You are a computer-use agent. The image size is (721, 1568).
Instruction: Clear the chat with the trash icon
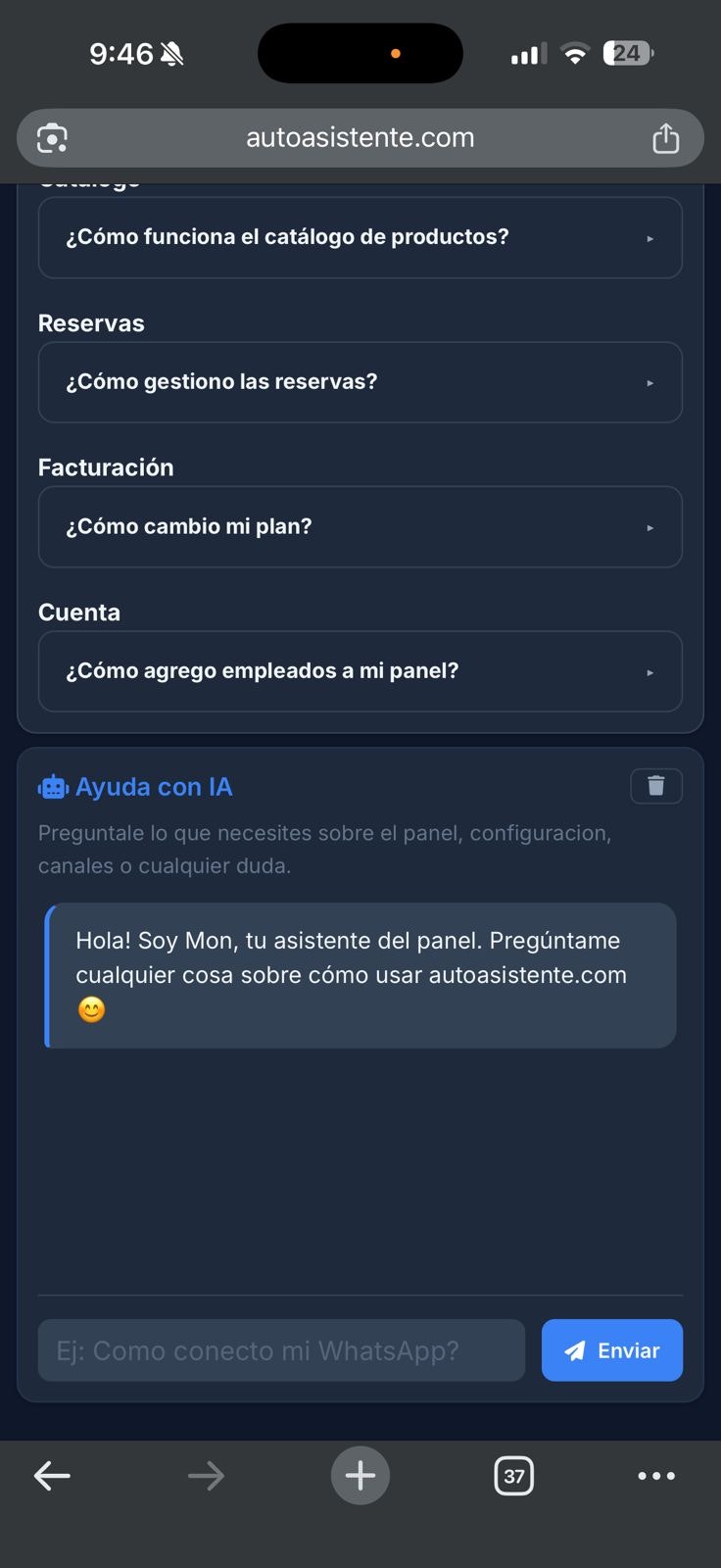tap(655, 785)
